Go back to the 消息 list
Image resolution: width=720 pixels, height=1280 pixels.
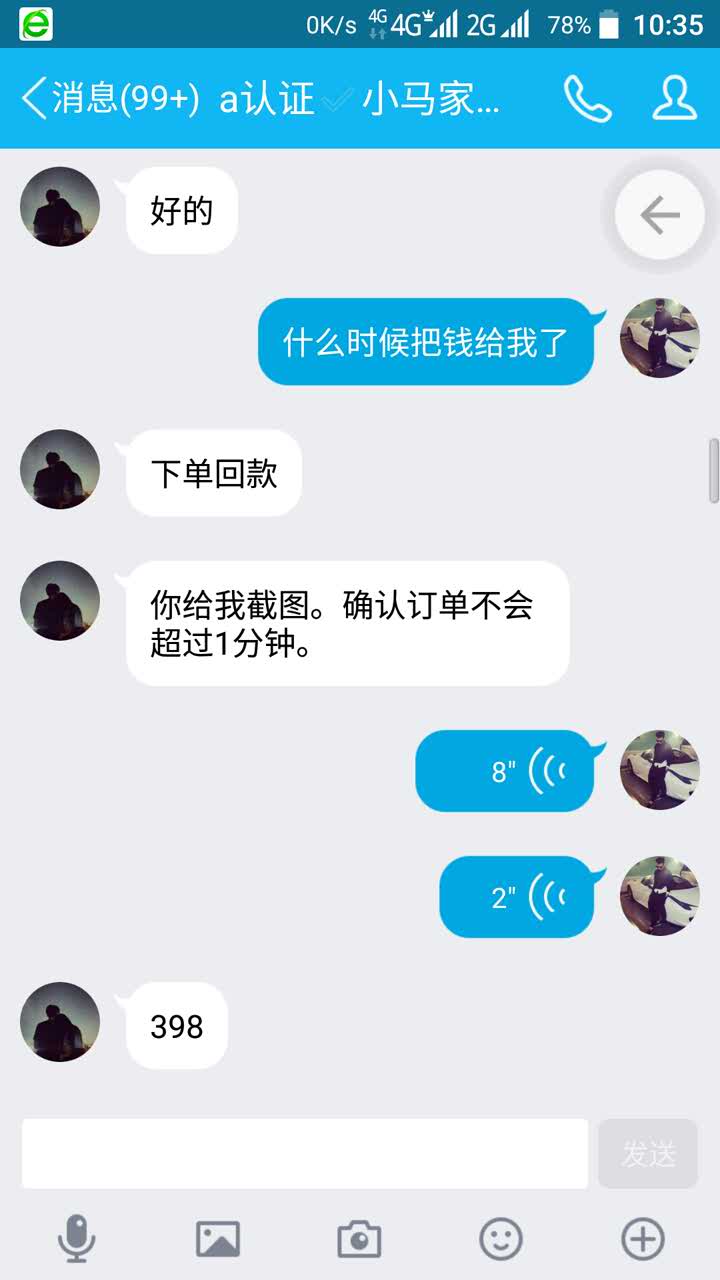coord(108,99)
